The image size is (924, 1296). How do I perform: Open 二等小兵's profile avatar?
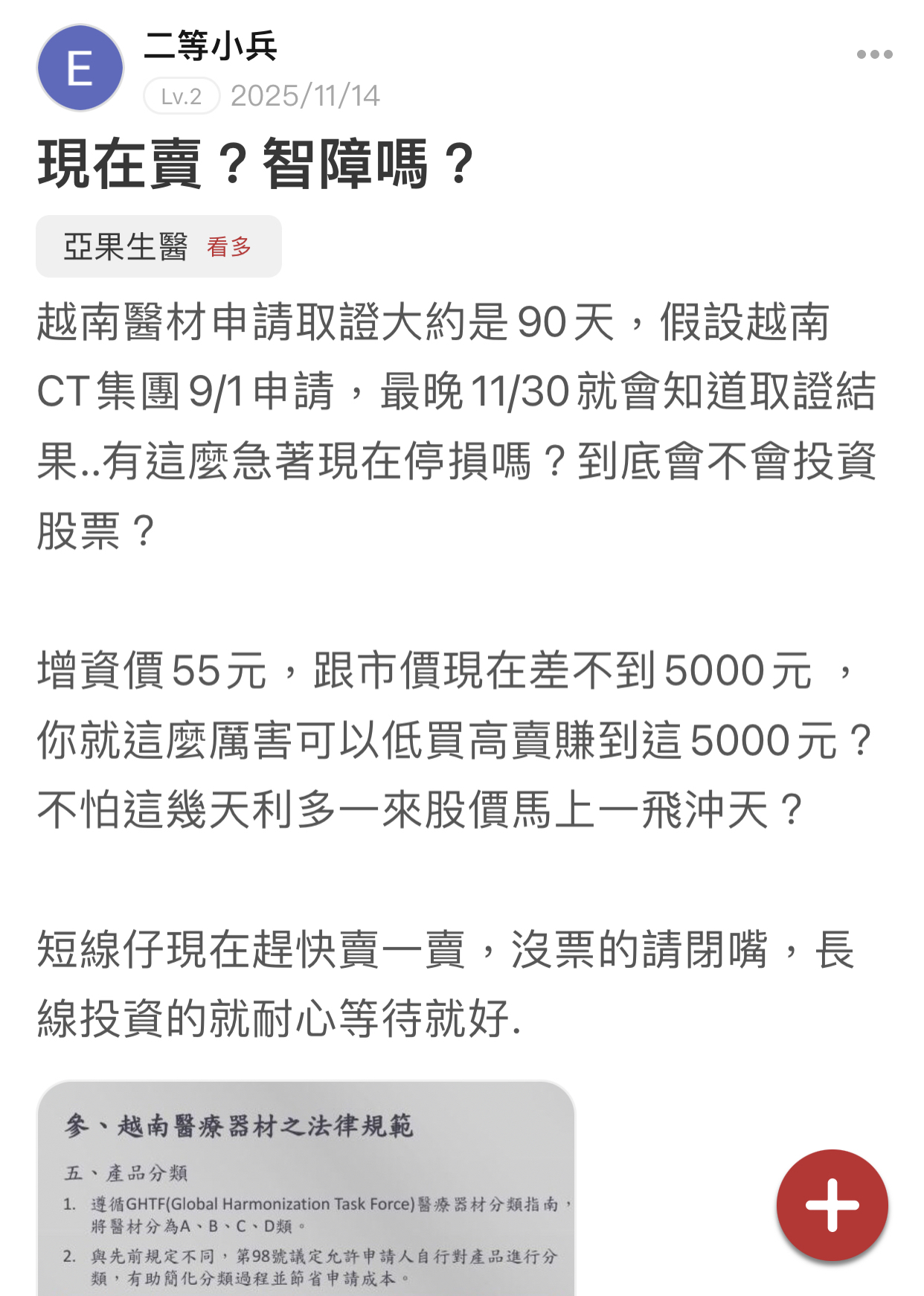coord(80,68)
